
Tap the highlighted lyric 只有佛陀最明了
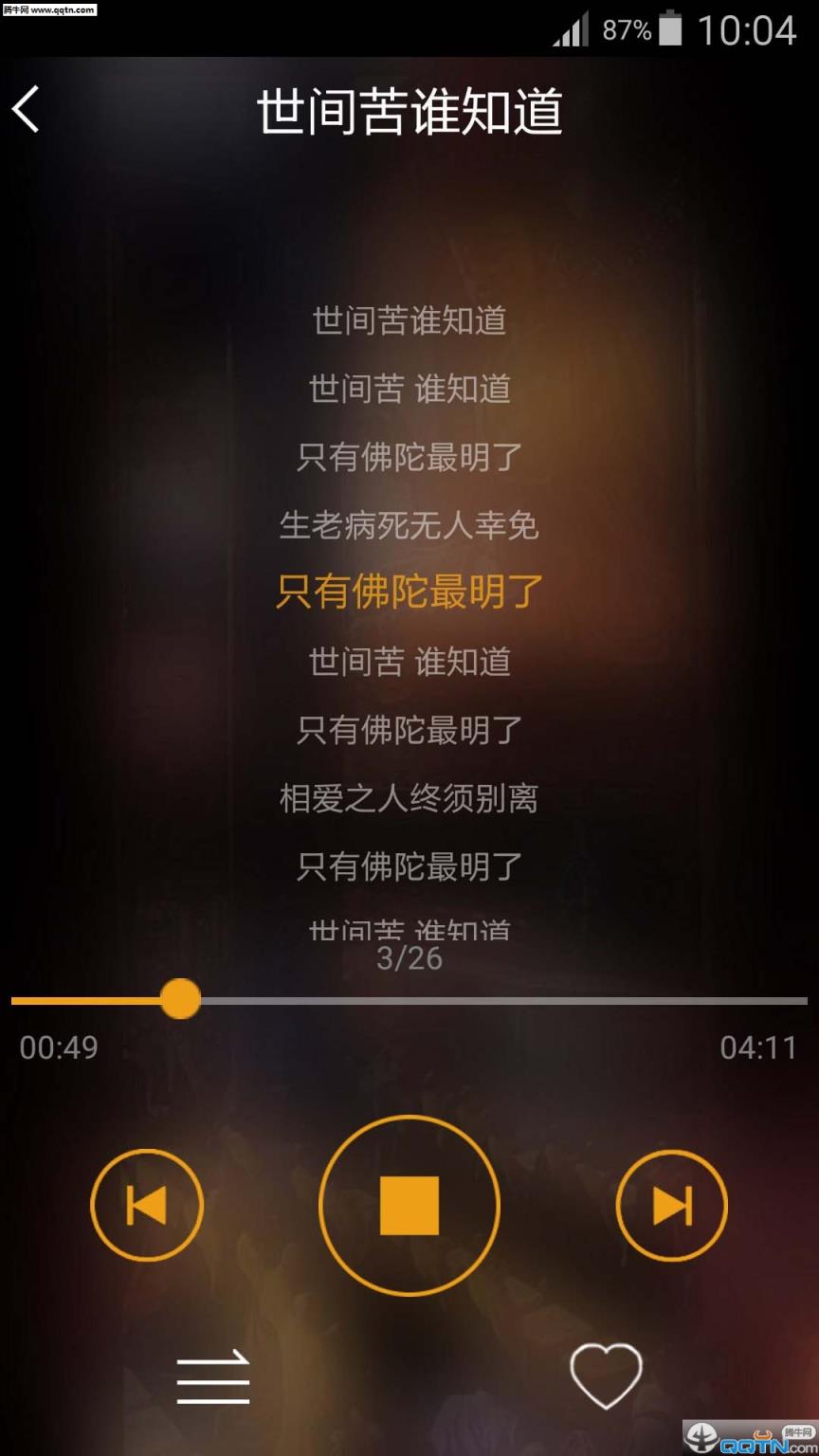[408, 590]
